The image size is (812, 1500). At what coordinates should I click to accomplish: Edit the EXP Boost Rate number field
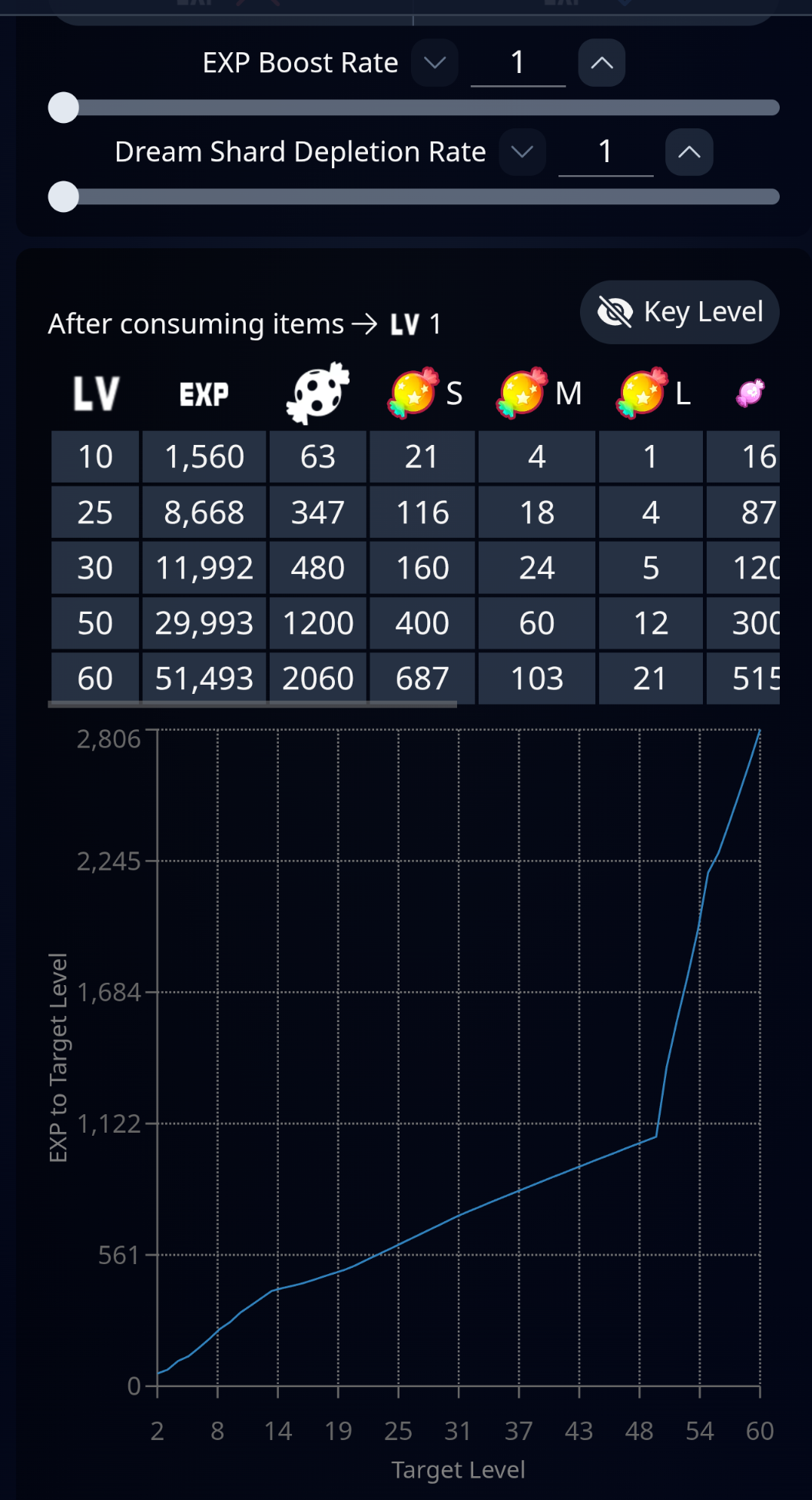click(518, 63)
